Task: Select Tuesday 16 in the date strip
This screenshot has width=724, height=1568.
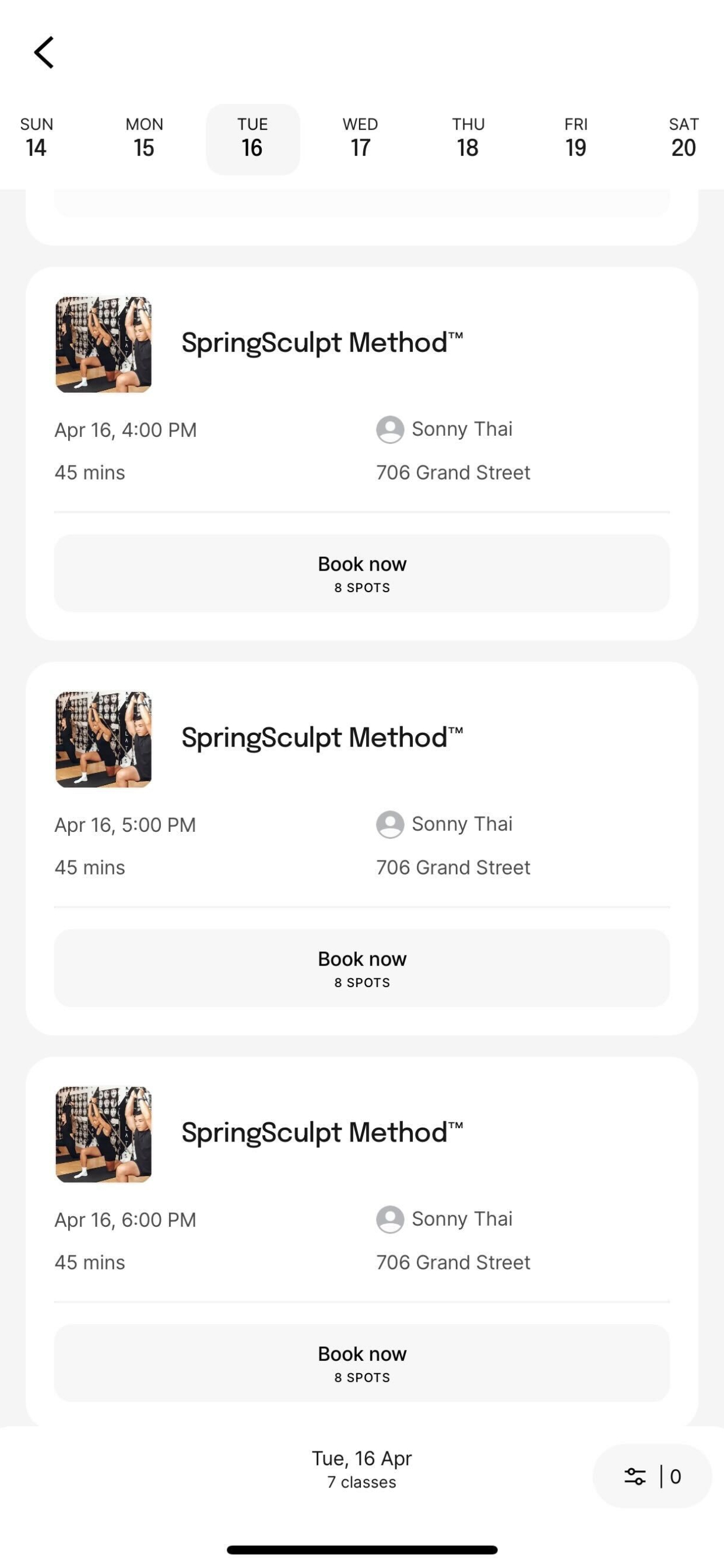Action: [252, 139]
